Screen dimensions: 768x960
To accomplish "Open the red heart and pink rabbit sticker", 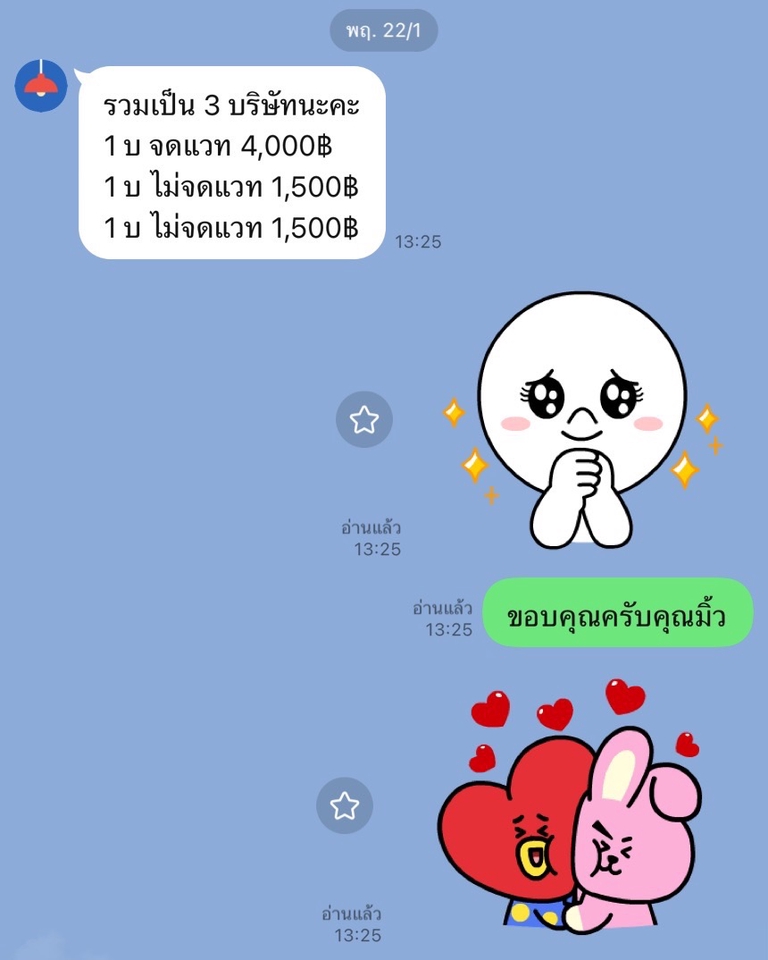I will click(570, 808).
